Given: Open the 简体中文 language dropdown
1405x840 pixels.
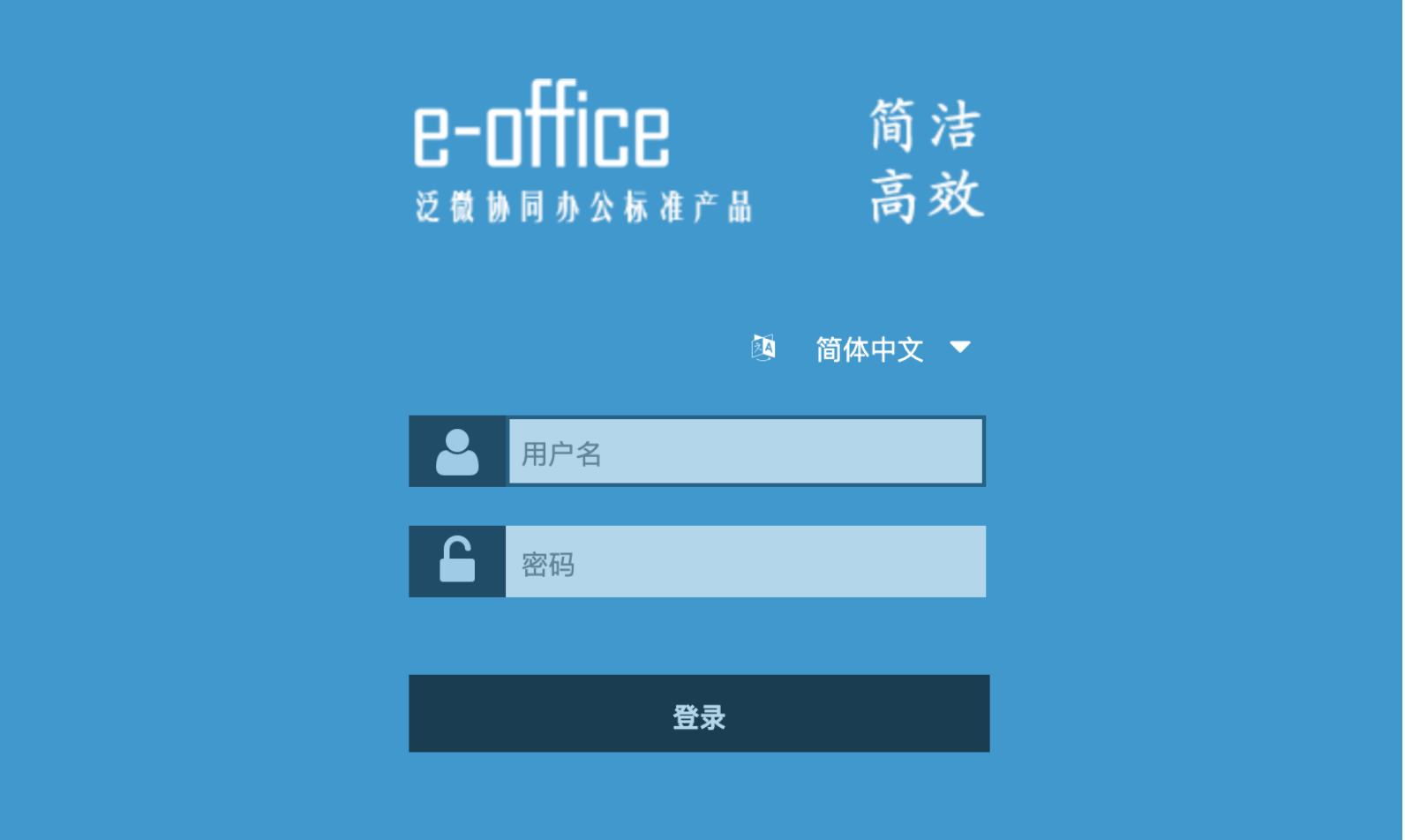Looking at the screenshot, I should point(891,349).
